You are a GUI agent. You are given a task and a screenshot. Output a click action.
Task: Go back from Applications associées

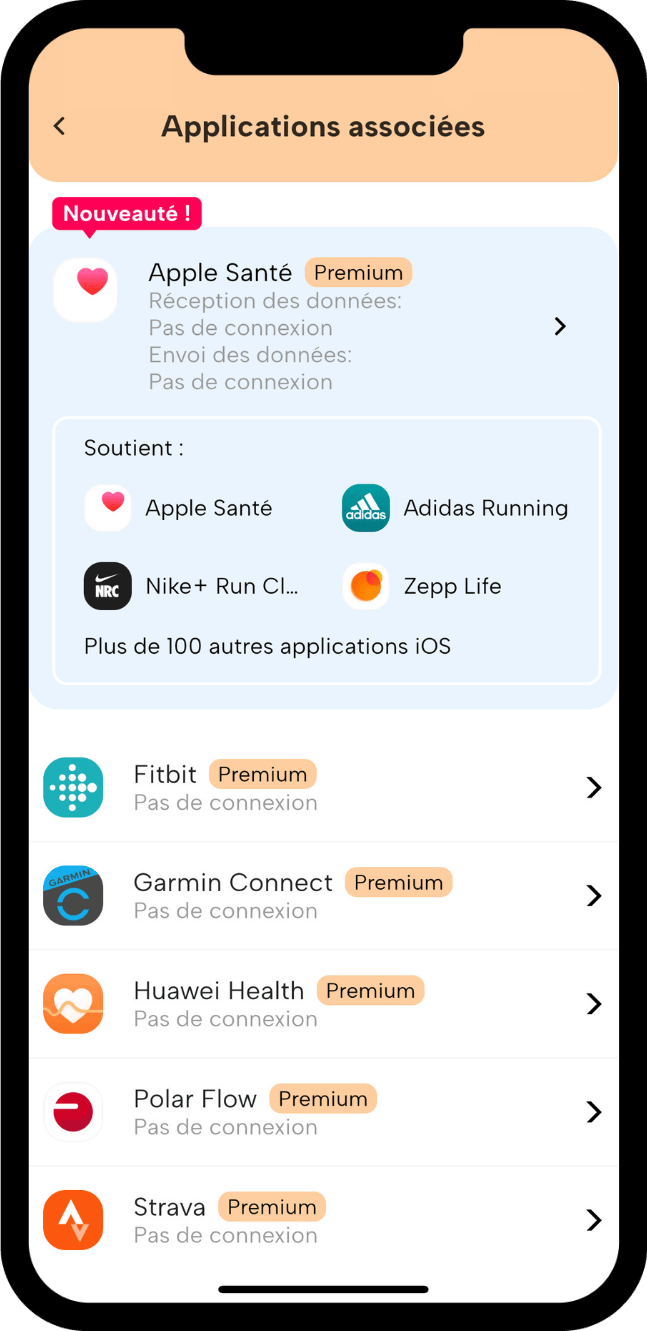[x=59, y=126]
